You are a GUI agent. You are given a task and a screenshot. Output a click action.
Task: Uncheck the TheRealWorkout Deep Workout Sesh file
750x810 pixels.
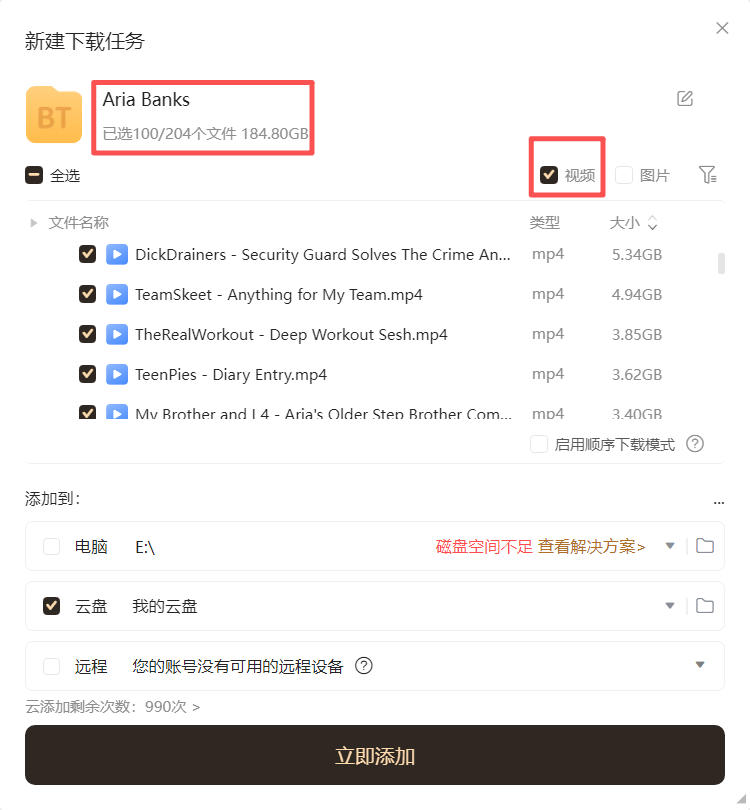[x=87, y=334]
